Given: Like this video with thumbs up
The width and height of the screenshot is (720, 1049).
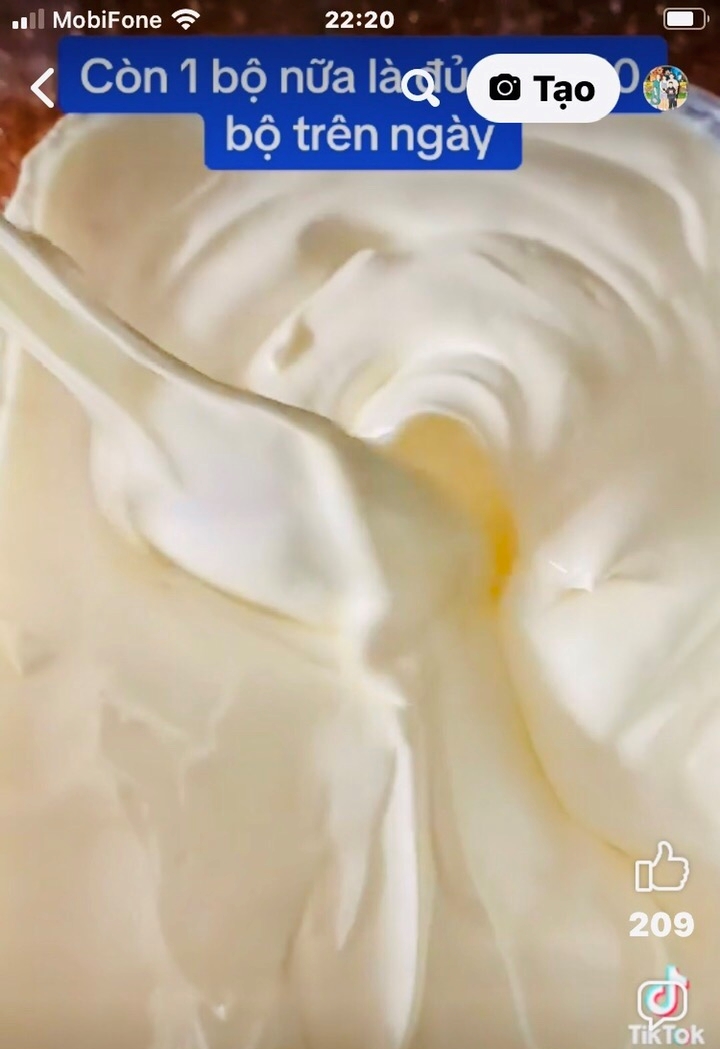Looking at the screenshot, I should [x=661, y=867].
